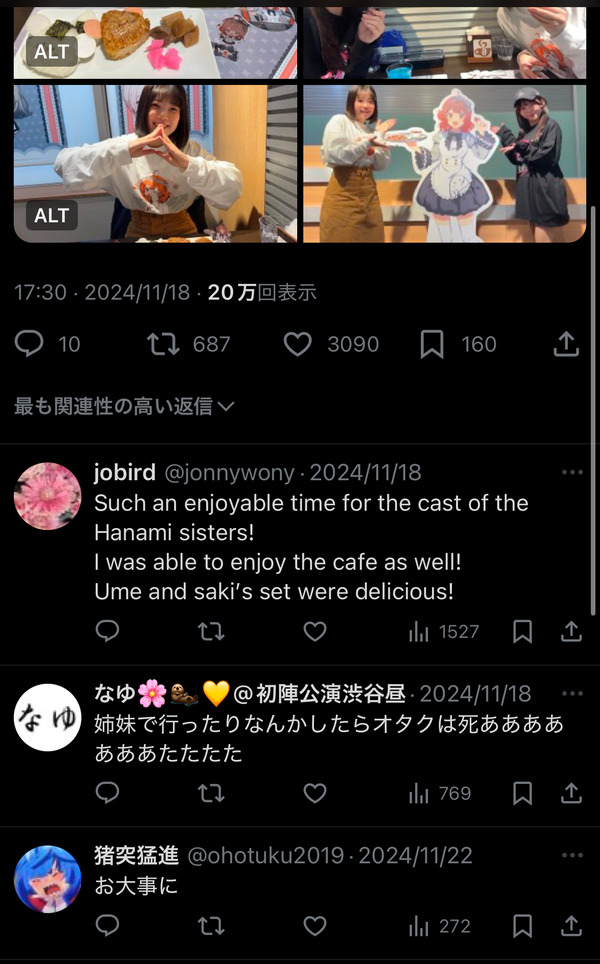
Task: Show ALT text on the triangle-hands photo
Action: coord(52,215)
